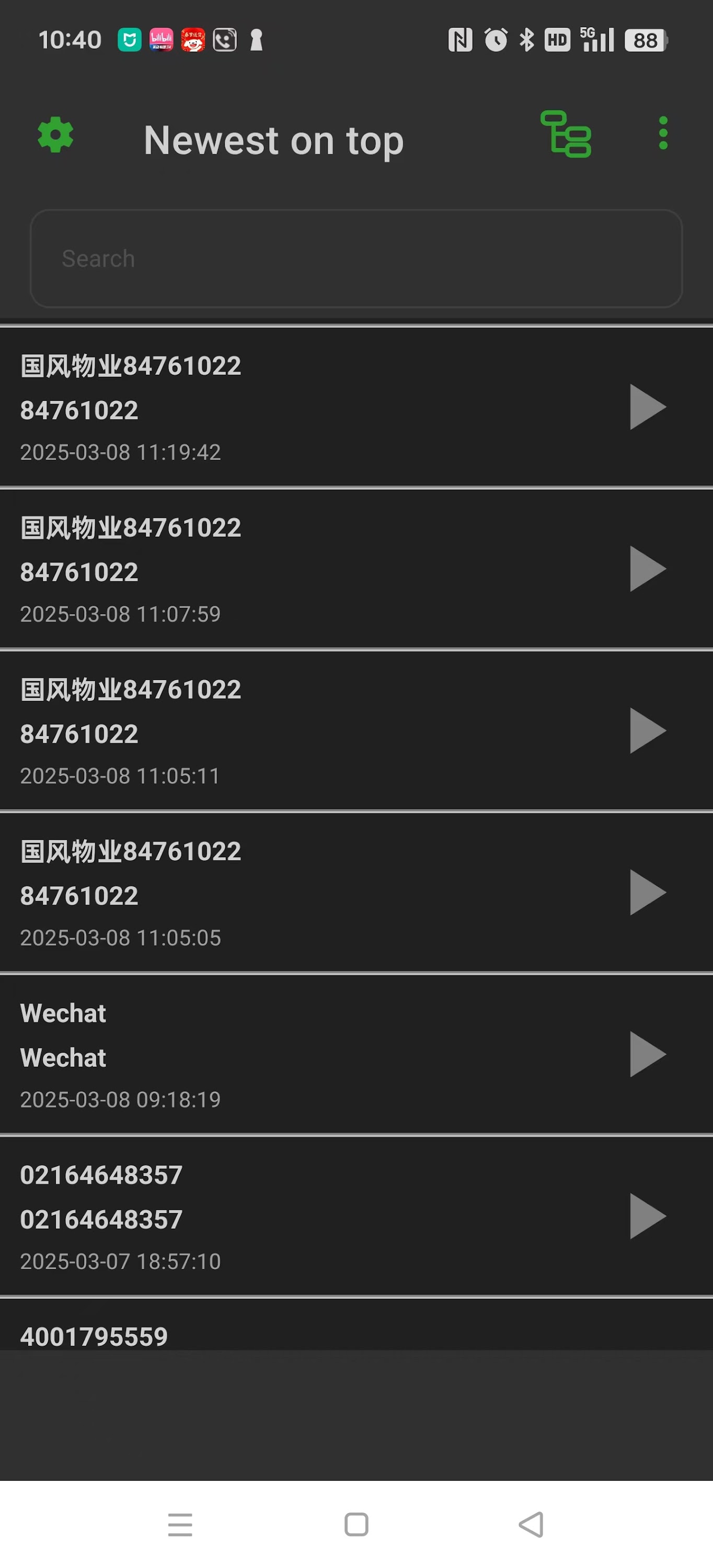
Task: Go back with the system back button
Action: pyautogui.click(x=531, y=1525)
